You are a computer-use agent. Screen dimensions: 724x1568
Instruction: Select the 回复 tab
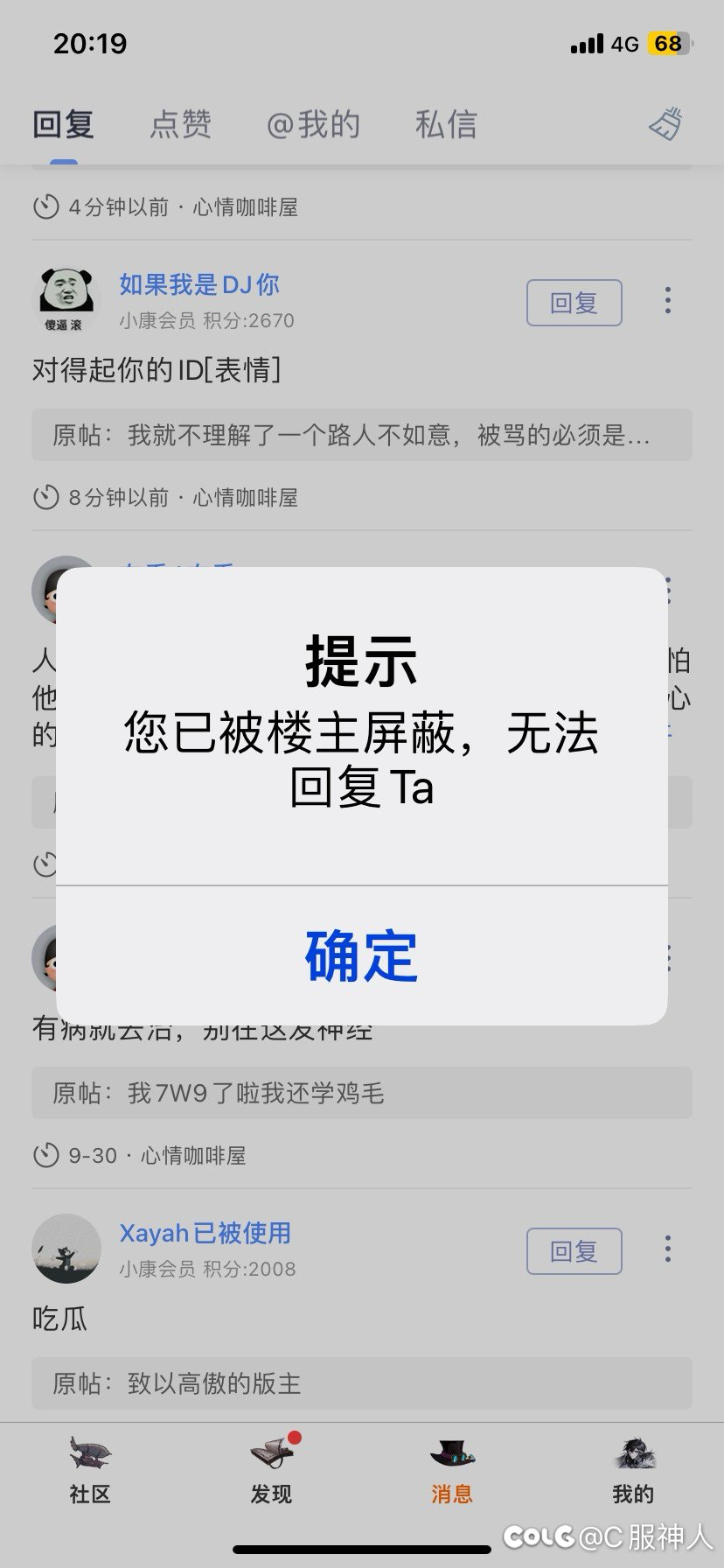[x=63, y=124]
